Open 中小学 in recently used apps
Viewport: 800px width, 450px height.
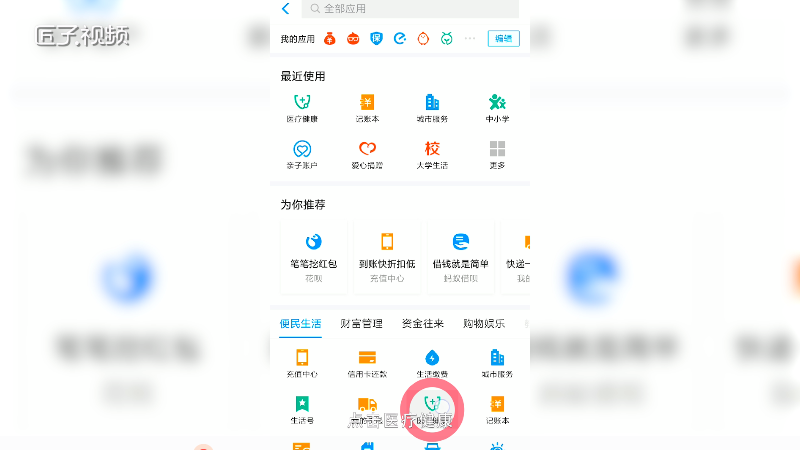coord(497,108)
